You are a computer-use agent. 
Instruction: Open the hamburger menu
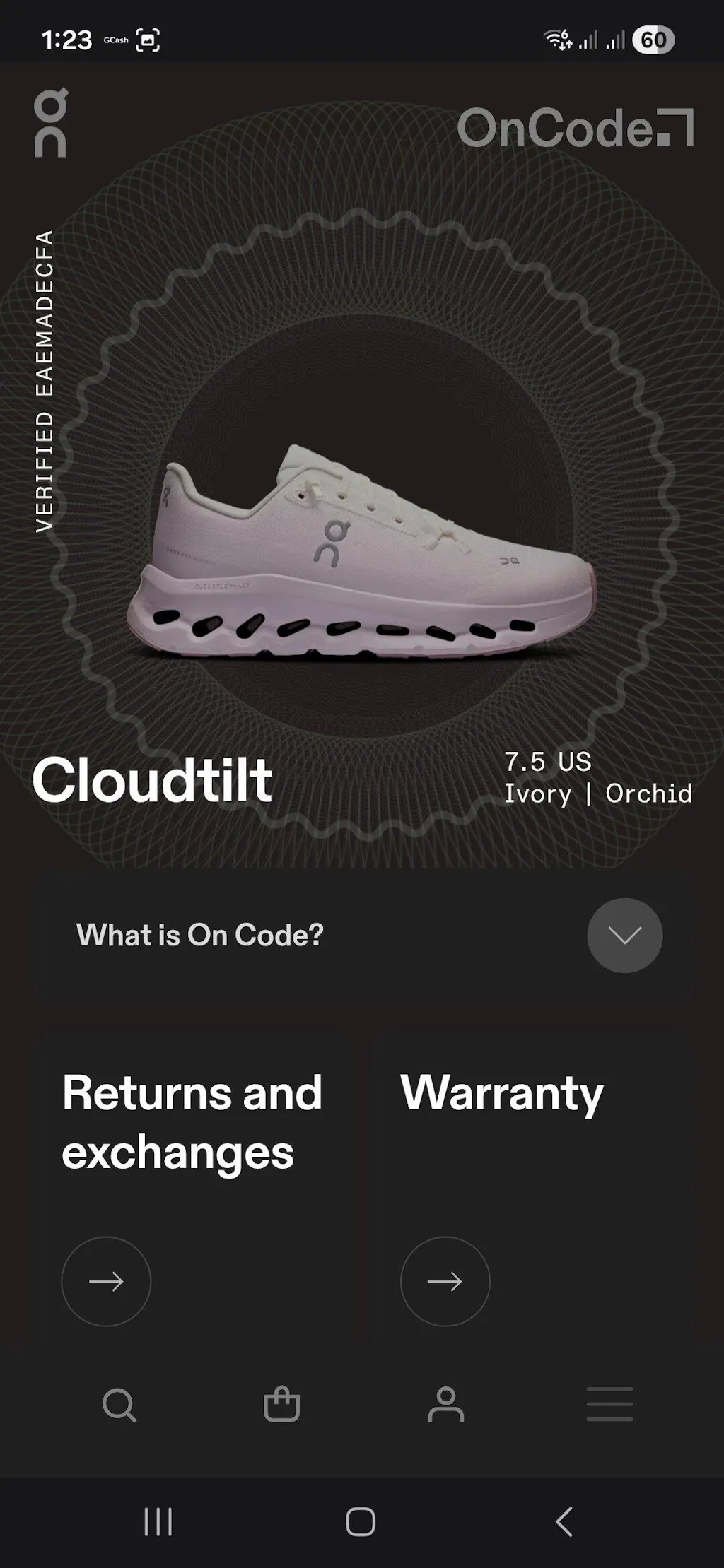coord(609,1404)
